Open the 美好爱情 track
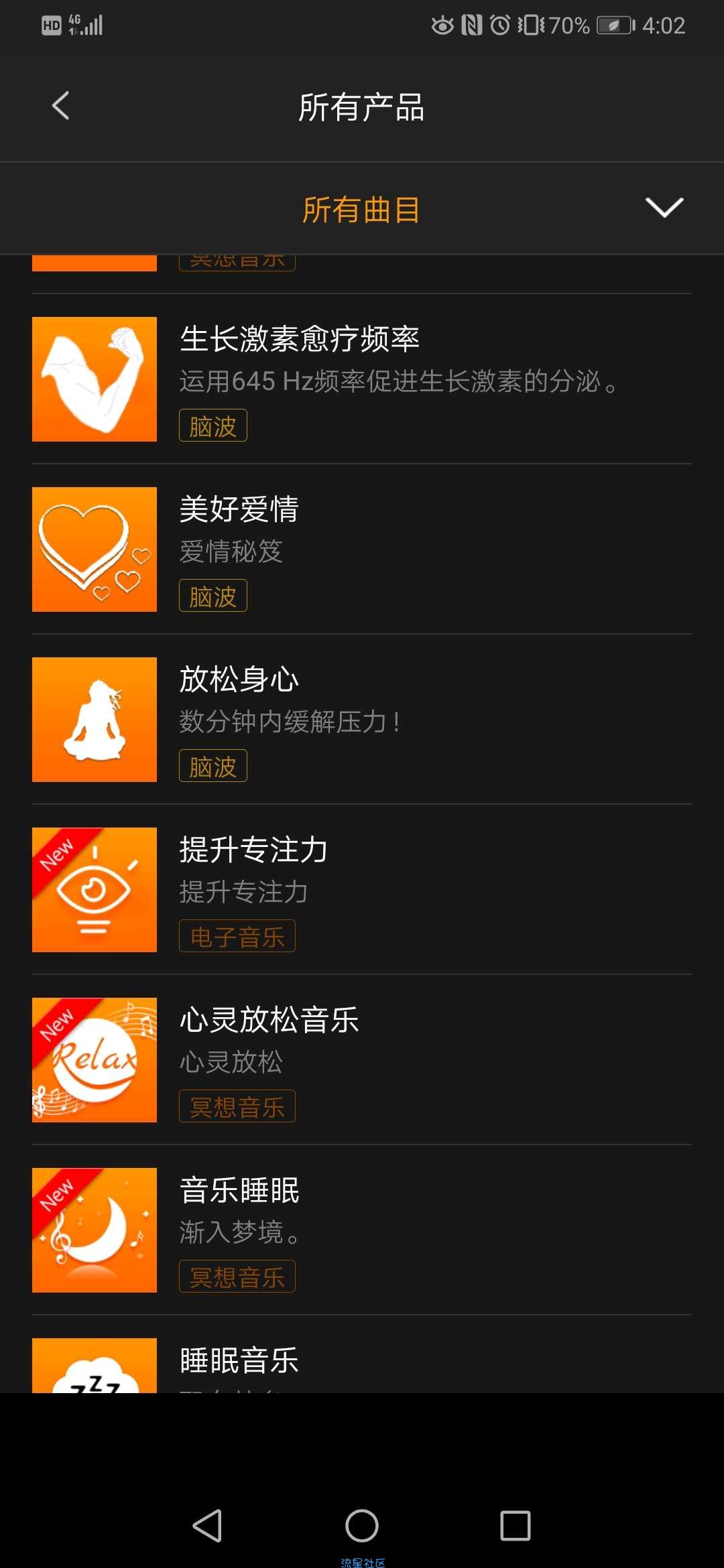The image size is (724, 1568). (362, 549)
